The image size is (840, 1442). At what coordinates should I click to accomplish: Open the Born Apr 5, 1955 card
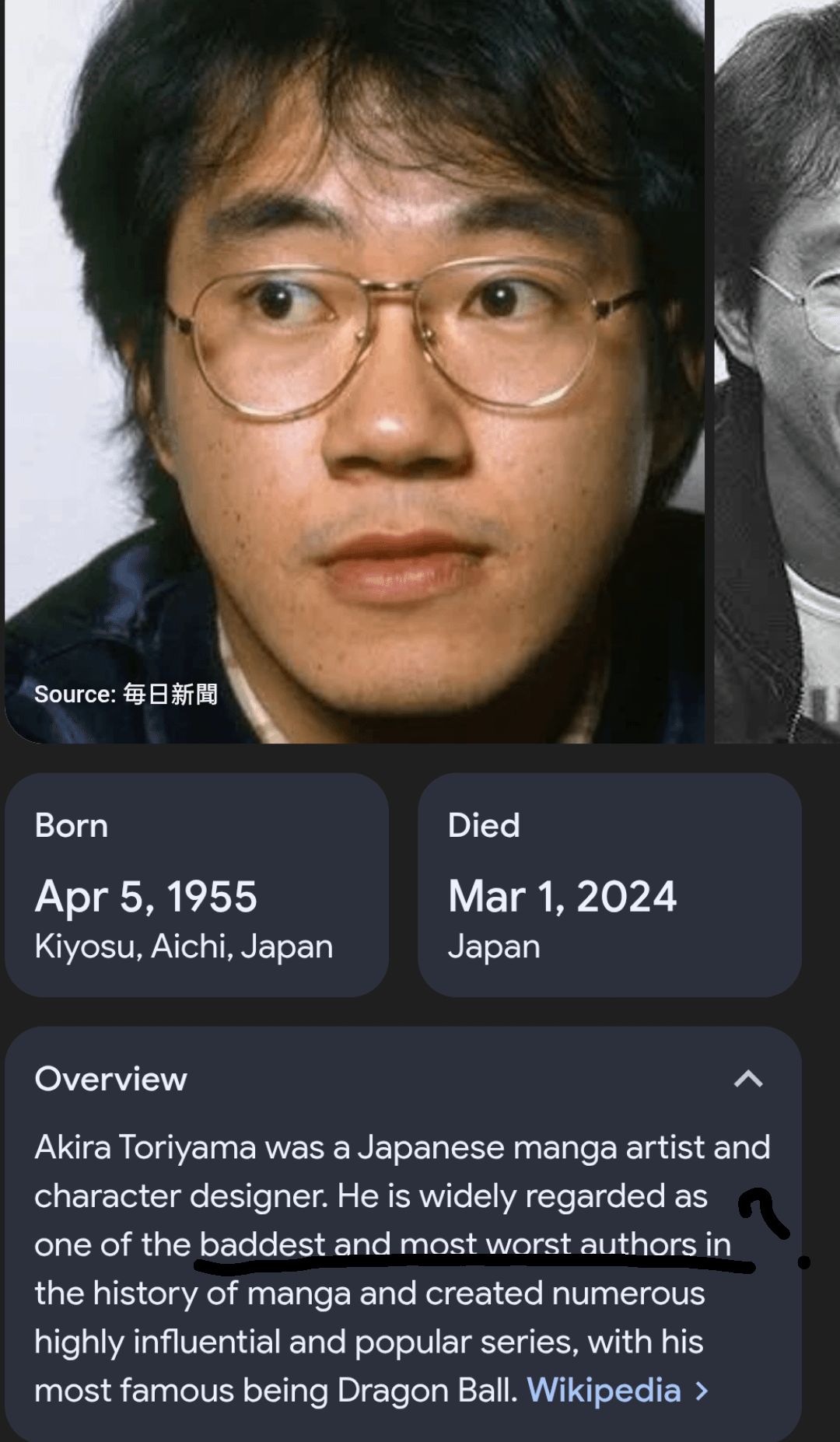(x=197, y=885)
